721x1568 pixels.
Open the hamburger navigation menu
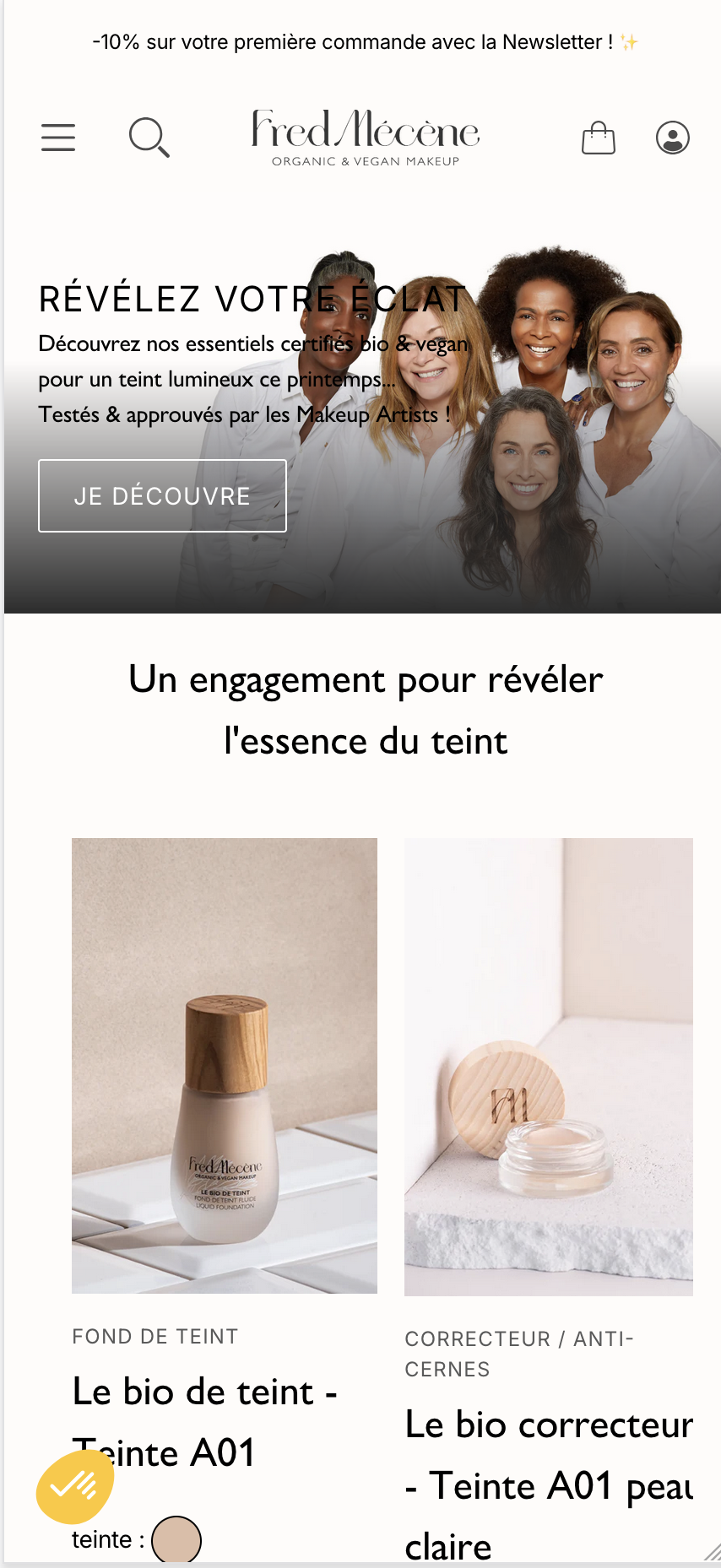coord(58,138)
